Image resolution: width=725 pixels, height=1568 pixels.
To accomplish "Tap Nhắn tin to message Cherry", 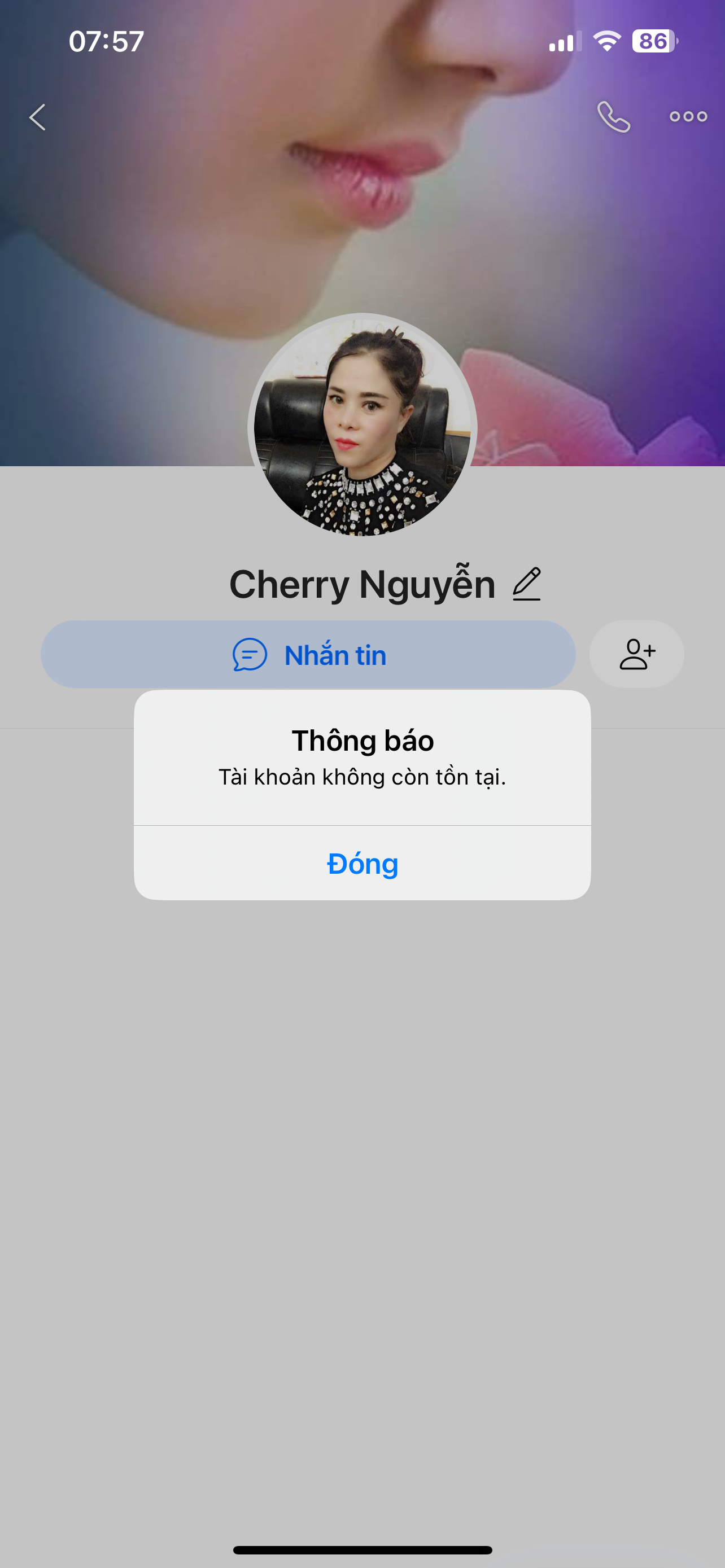I will tap(308, 654).
